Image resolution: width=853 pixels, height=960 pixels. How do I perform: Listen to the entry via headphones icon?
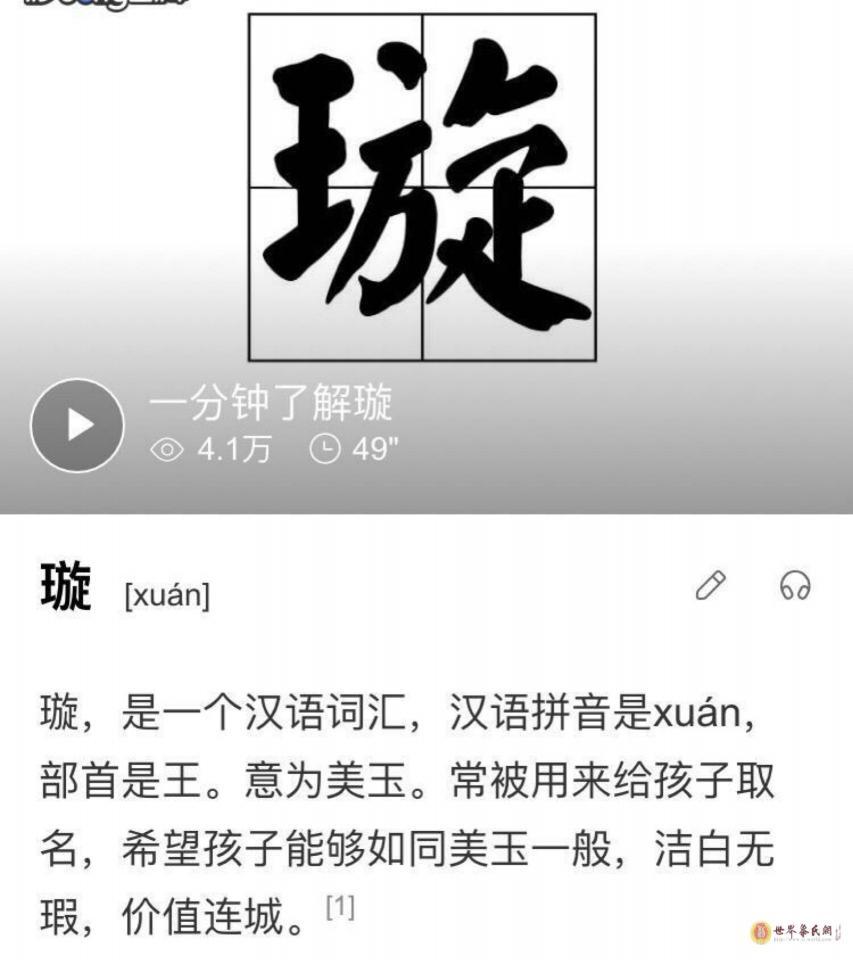795,585
